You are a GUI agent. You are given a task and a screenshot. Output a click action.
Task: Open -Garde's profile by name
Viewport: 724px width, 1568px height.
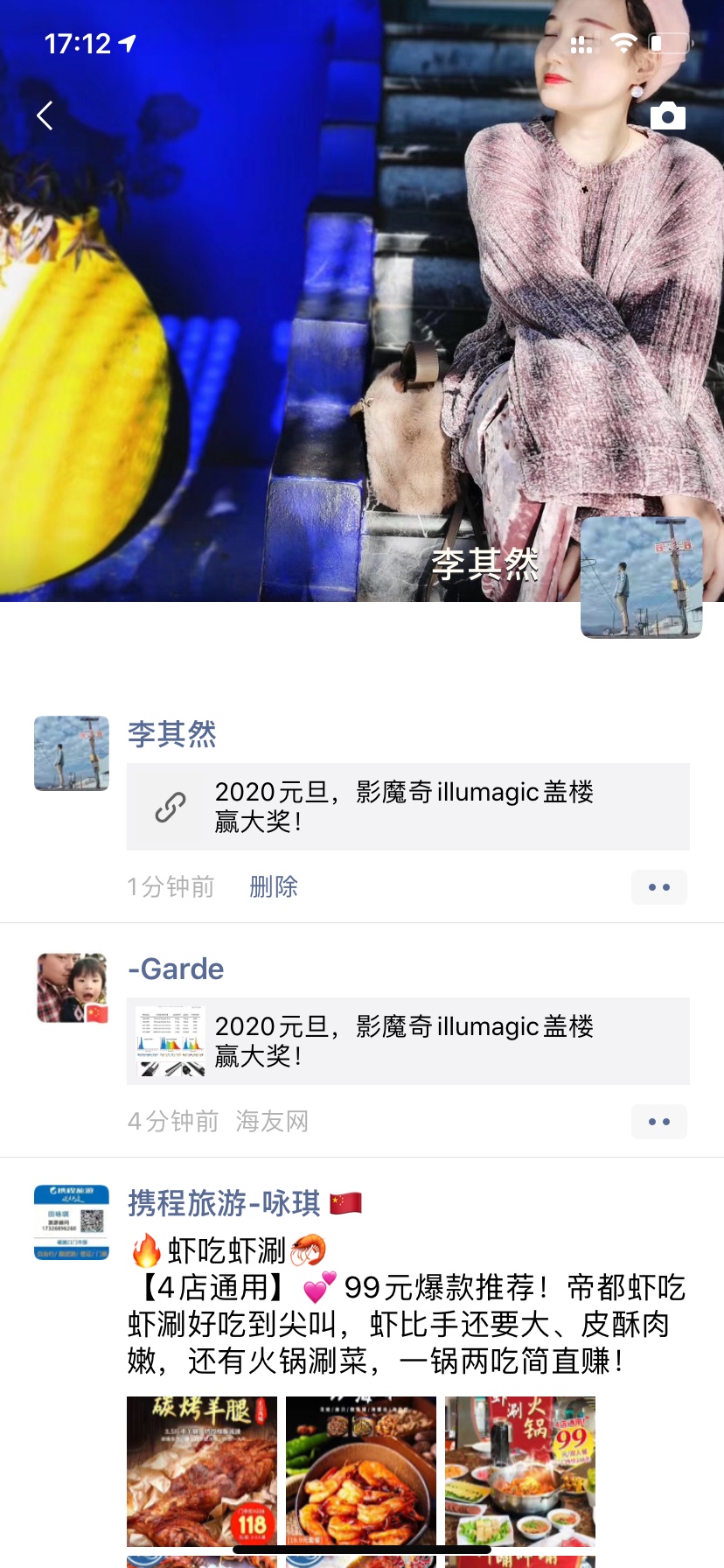176,969
